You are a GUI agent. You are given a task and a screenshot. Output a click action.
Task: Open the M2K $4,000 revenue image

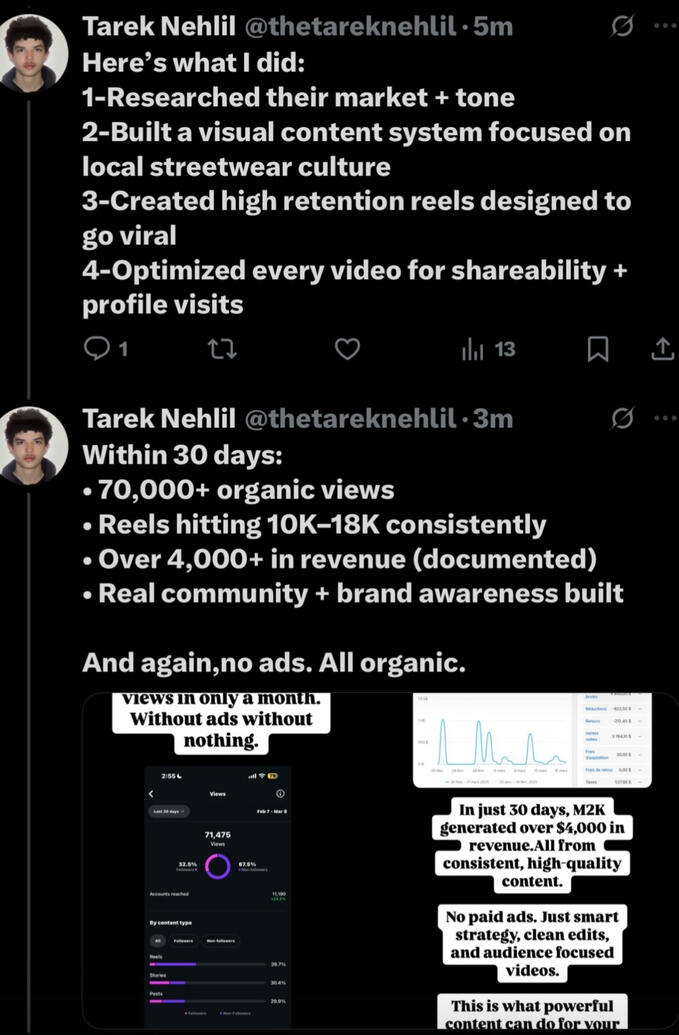[x=532, y=862]
